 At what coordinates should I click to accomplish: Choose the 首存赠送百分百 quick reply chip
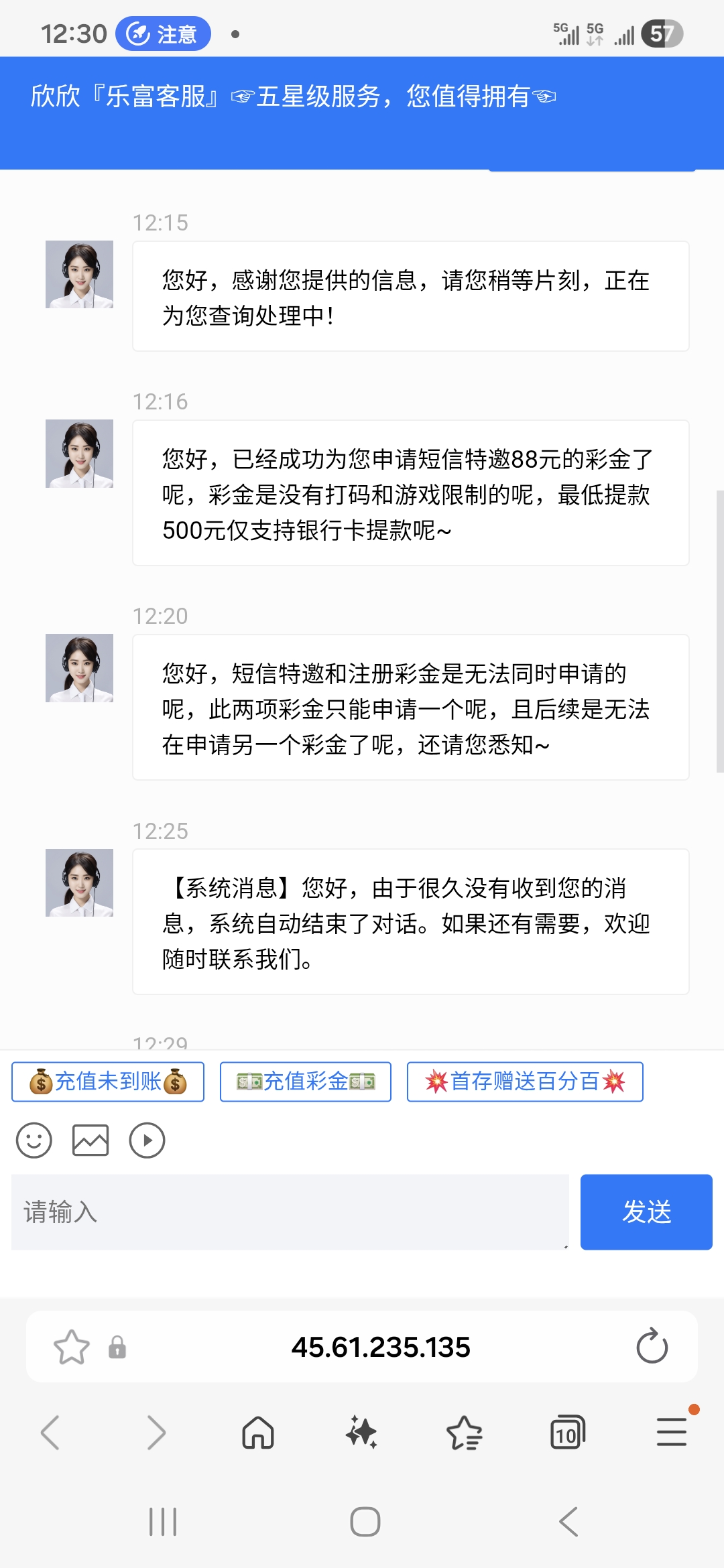point(525,1082)
